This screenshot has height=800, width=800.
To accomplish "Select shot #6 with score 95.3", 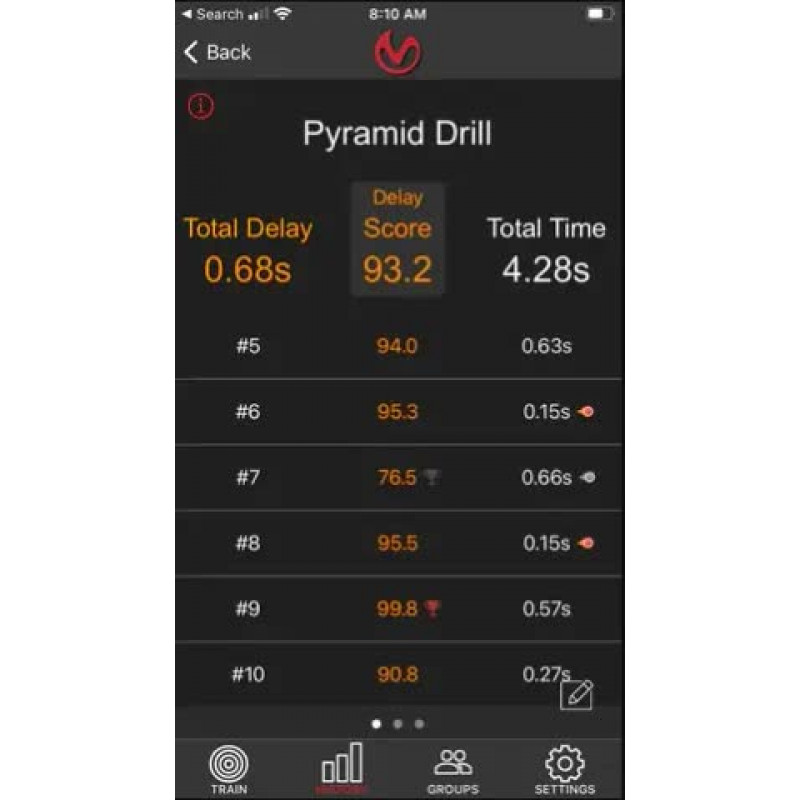I will [397, 412].
